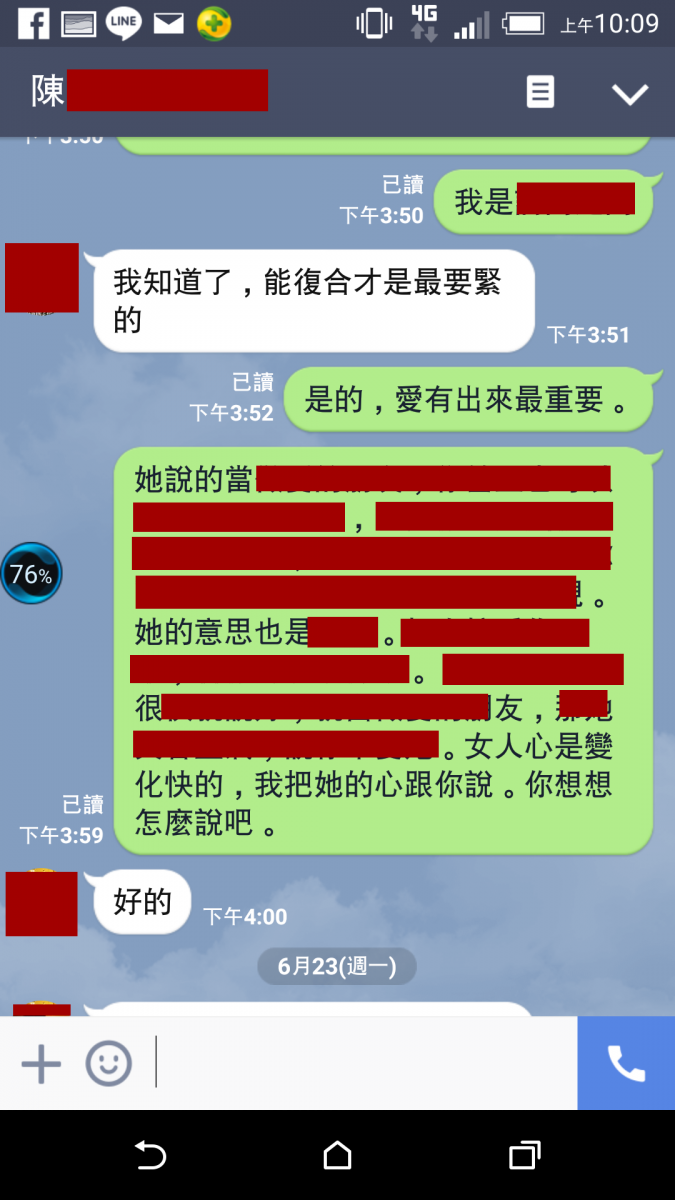
Task: Open sender's avatar beside 好的 message
Action: [42, 903]
